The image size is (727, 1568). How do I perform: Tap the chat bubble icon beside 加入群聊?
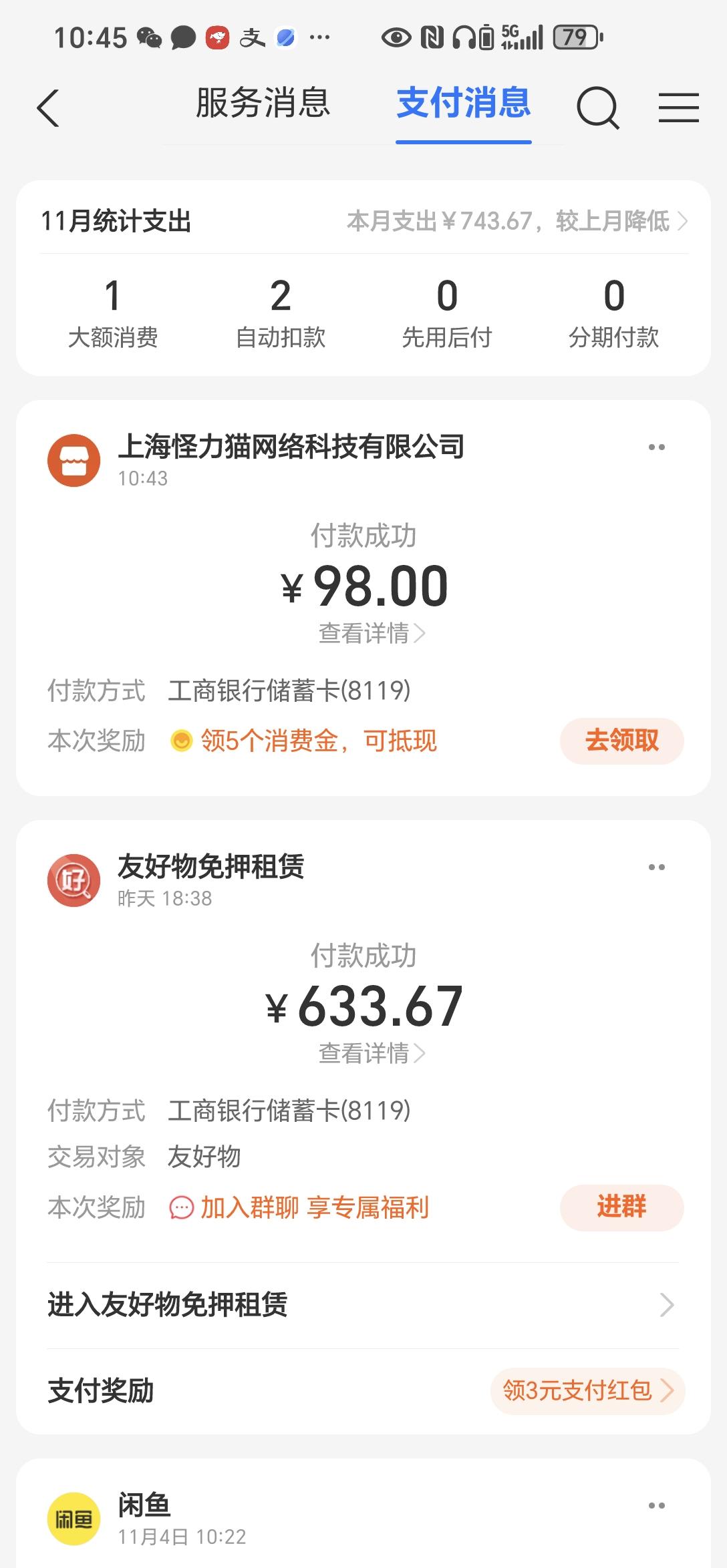[x=182, y=1205]
